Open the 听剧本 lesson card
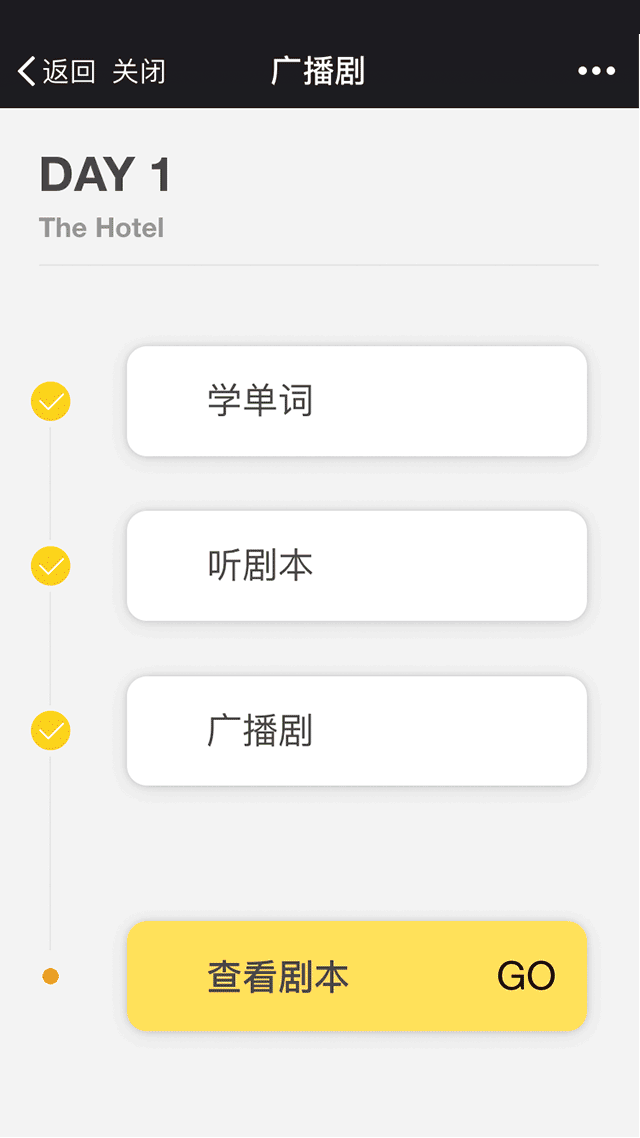The image size is (640, 1138). tap(356, 566)
